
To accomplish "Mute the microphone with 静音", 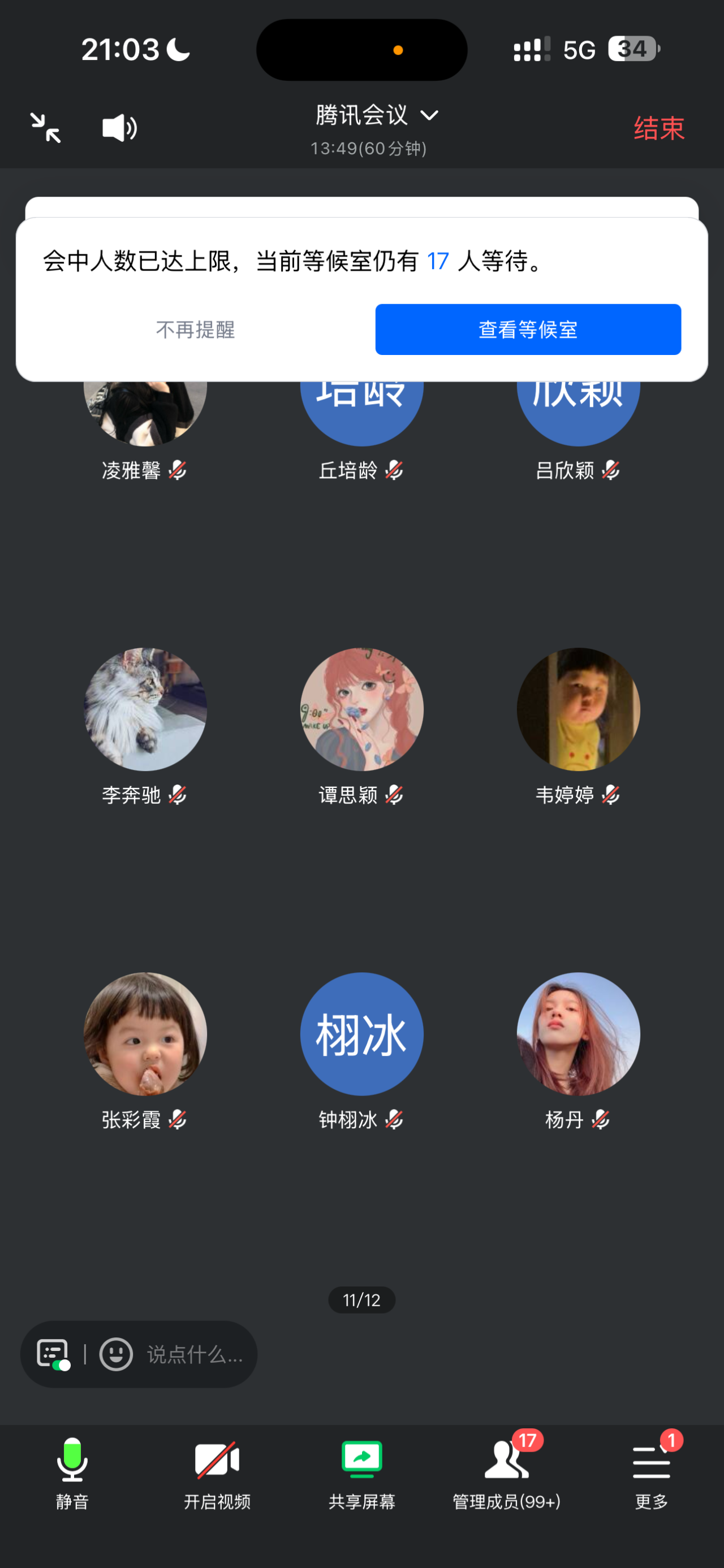I will (x=72, y=1473).
